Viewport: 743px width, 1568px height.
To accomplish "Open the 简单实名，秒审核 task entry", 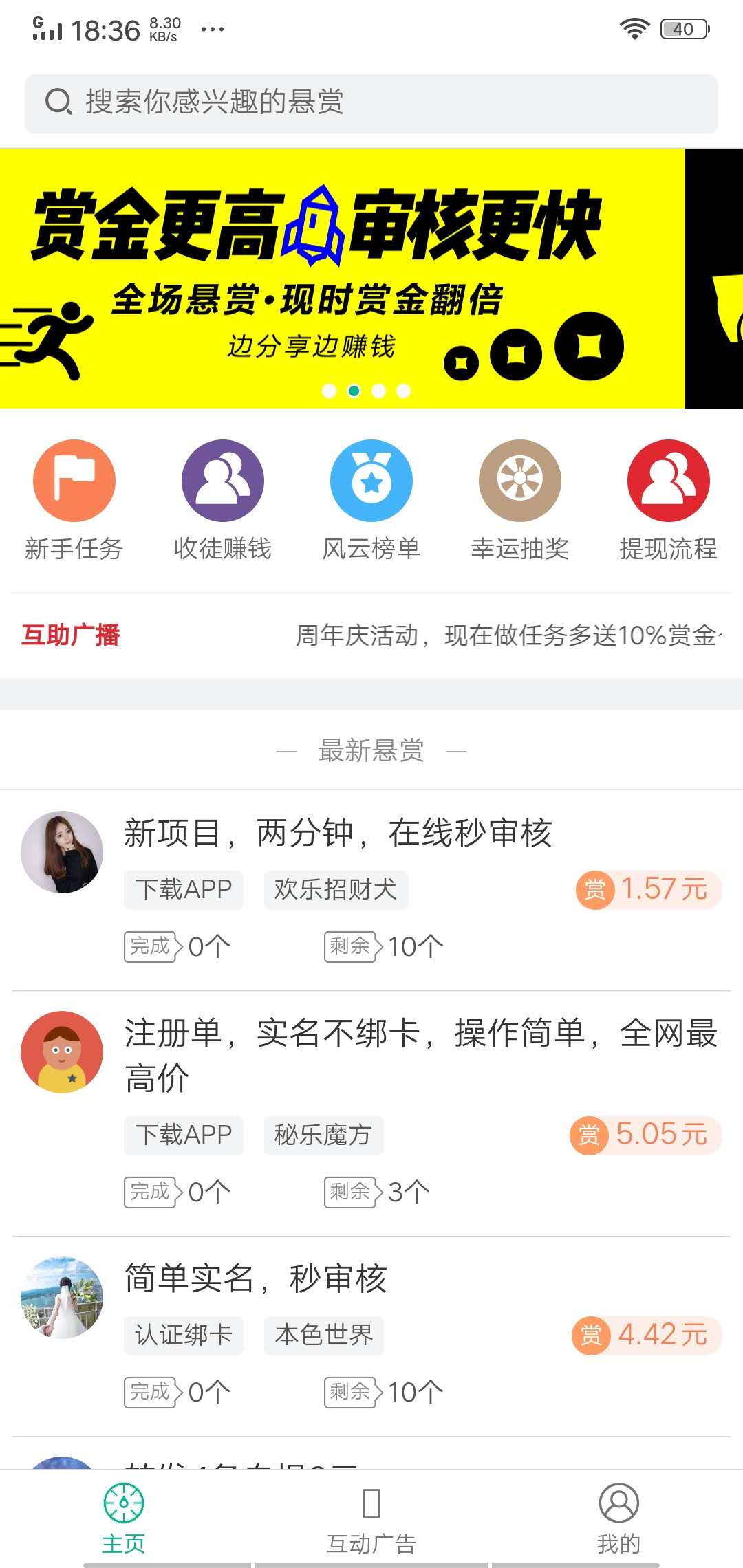I will click(x=256, y=1278).
